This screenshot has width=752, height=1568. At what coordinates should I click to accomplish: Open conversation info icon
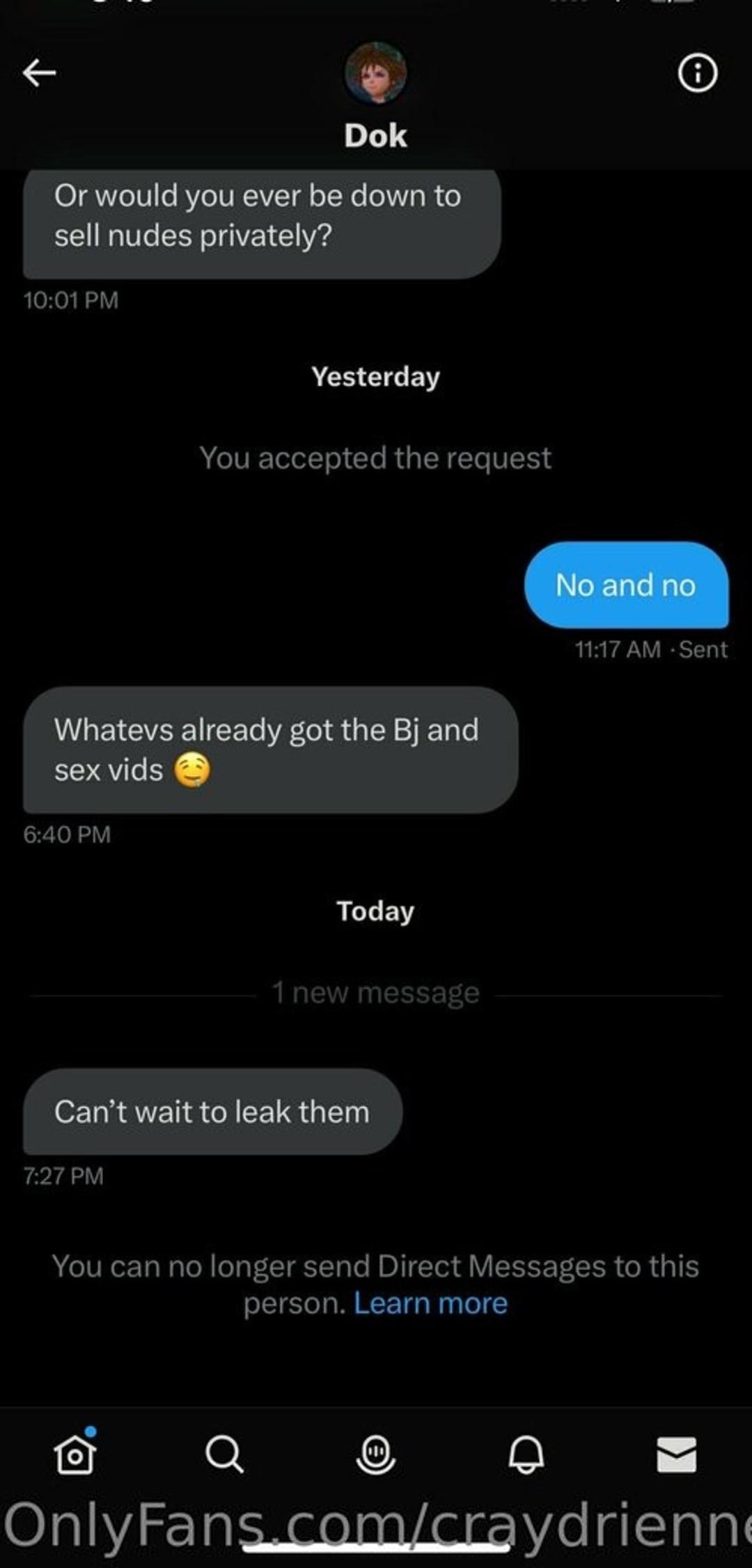698,72
